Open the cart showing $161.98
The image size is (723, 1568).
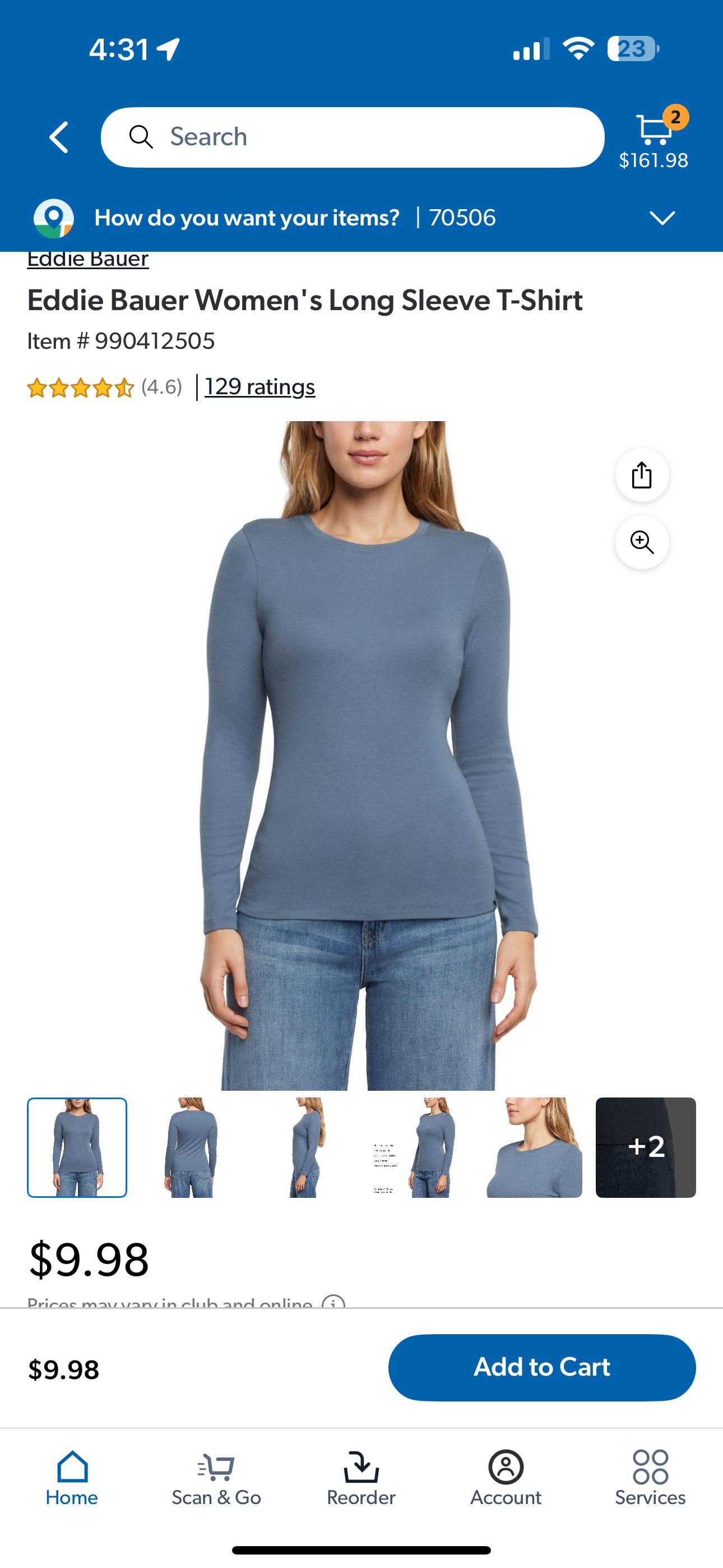click(654, 138)
